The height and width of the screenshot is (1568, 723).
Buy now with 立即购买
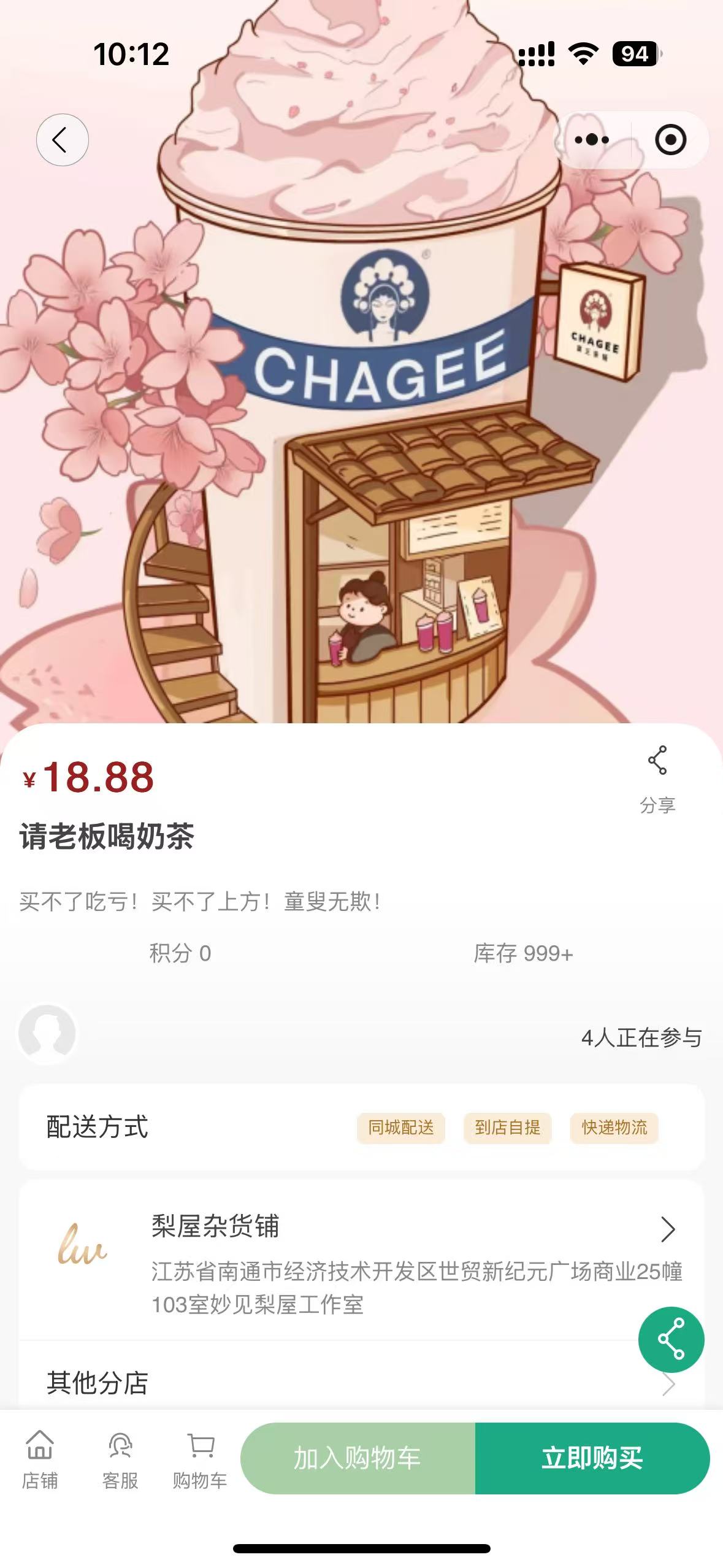click(592, 1458)
